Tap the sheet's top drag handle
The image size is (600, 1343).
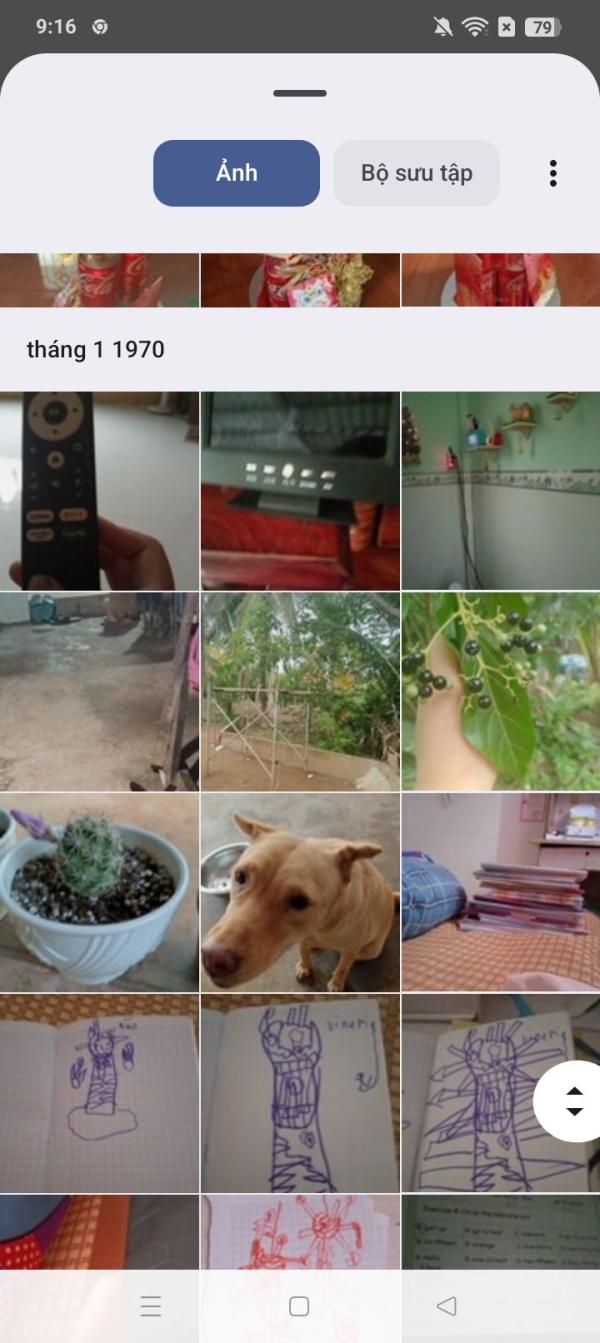pyautogui.click(x=300, y=93)
